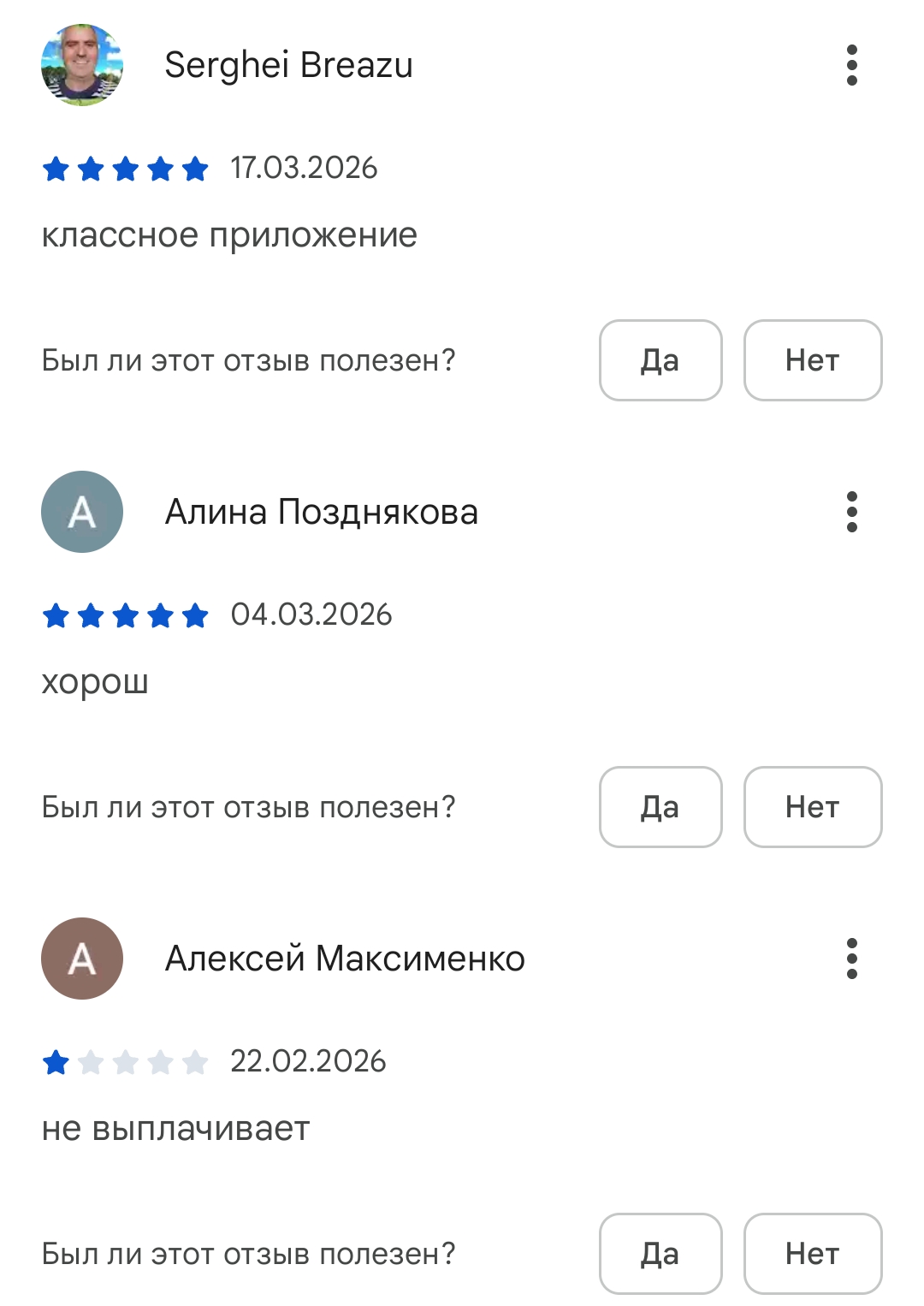This screenshot has width=924, height=1306.
Task: Tap Да under Алексей Максименко's review
Action: (660, 1253)
